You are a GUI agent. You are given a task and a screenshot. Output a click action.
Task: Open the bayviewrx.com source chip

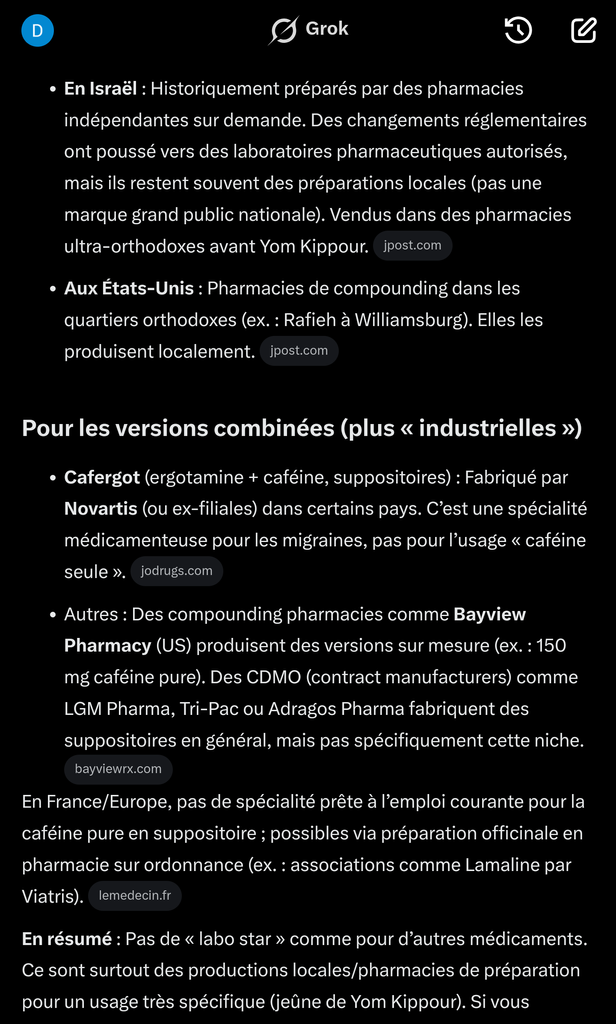[x=118, y=769]
